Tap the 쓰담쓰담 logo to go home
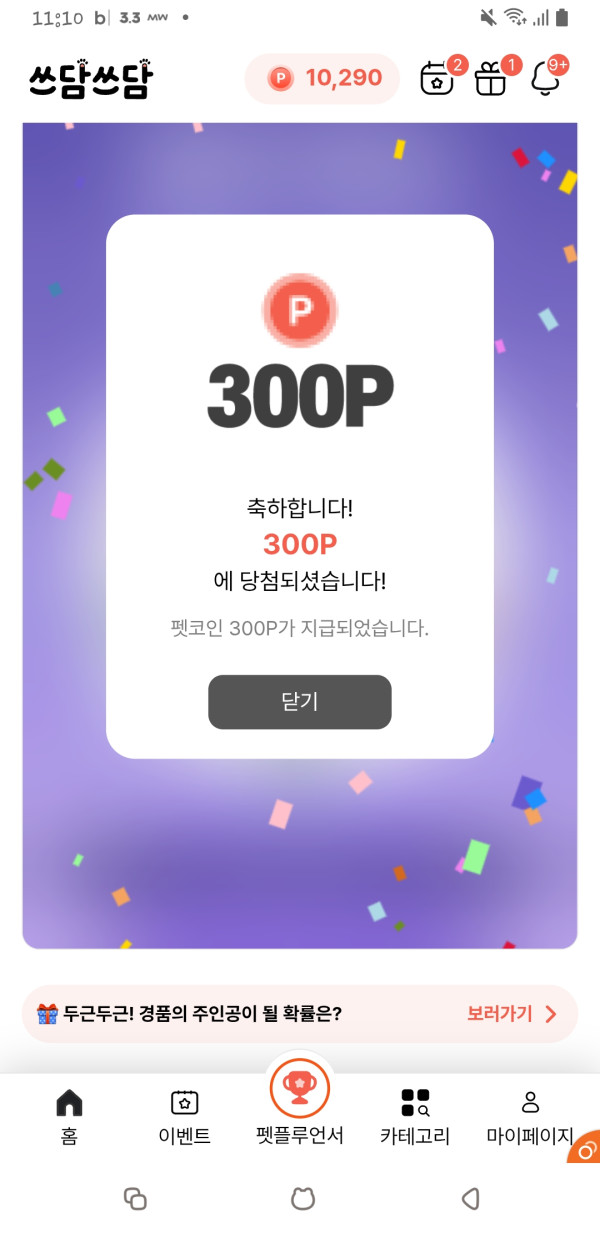The height and width of the screenshot is (1233, 600). click(x=90, y=79)
